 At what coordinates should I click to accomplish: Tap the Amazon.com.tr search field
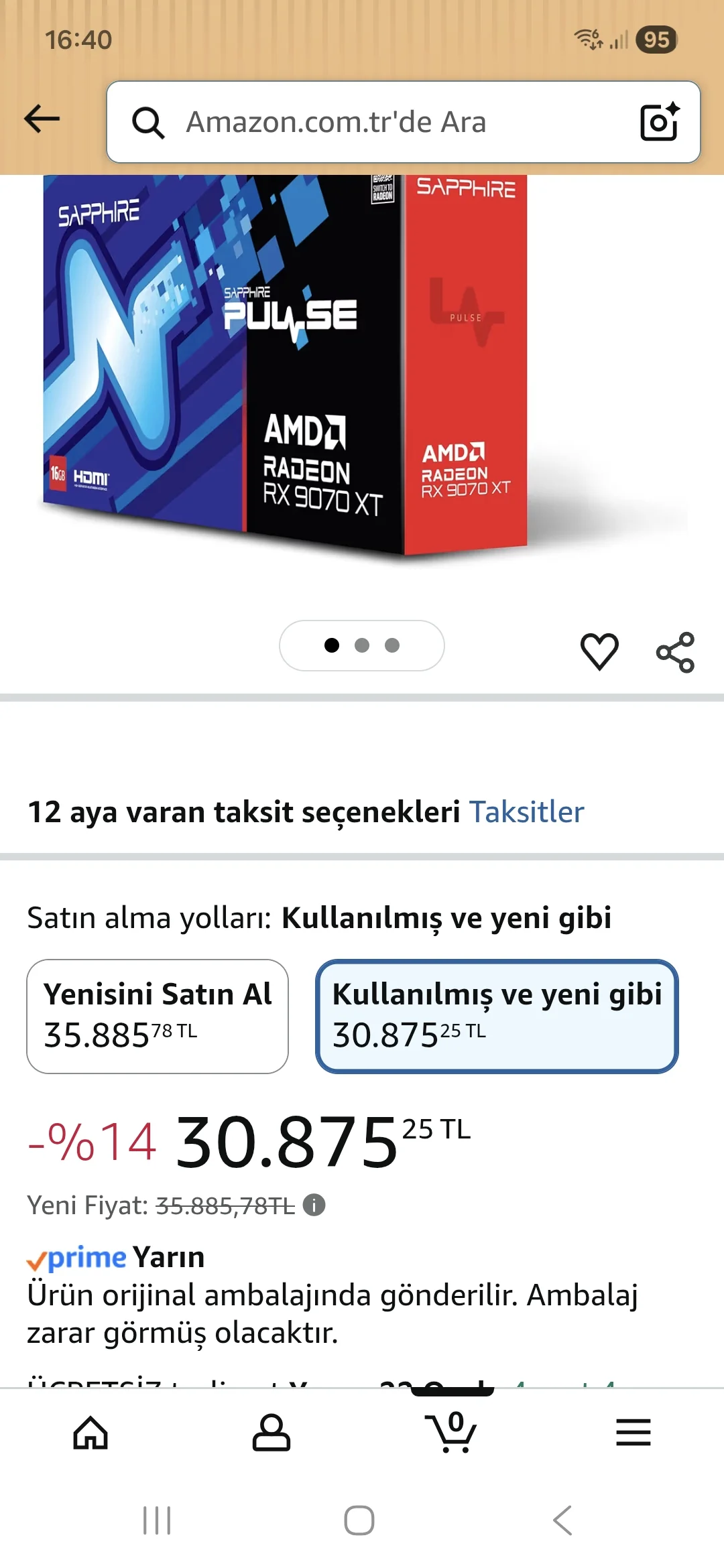[x=375, y=122]
